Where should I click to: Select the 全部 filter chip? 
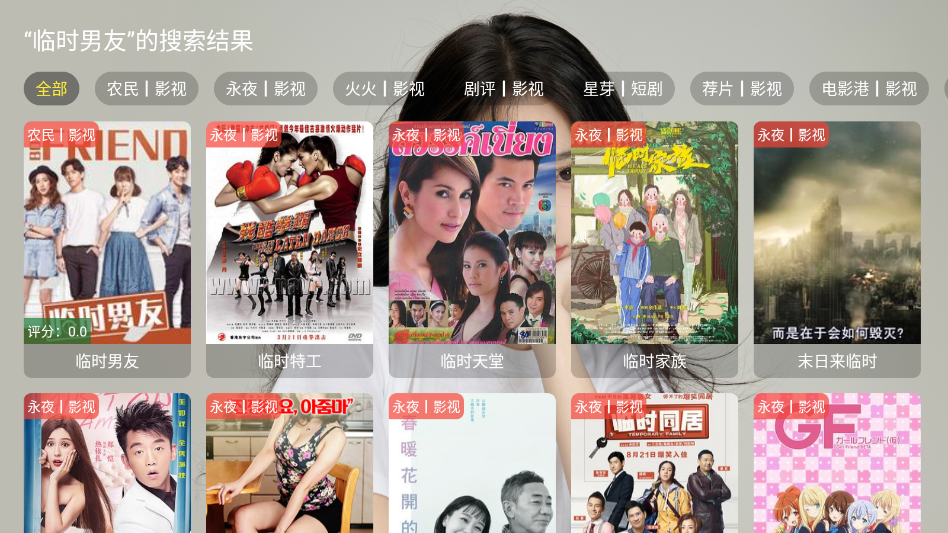click(51, 89)
